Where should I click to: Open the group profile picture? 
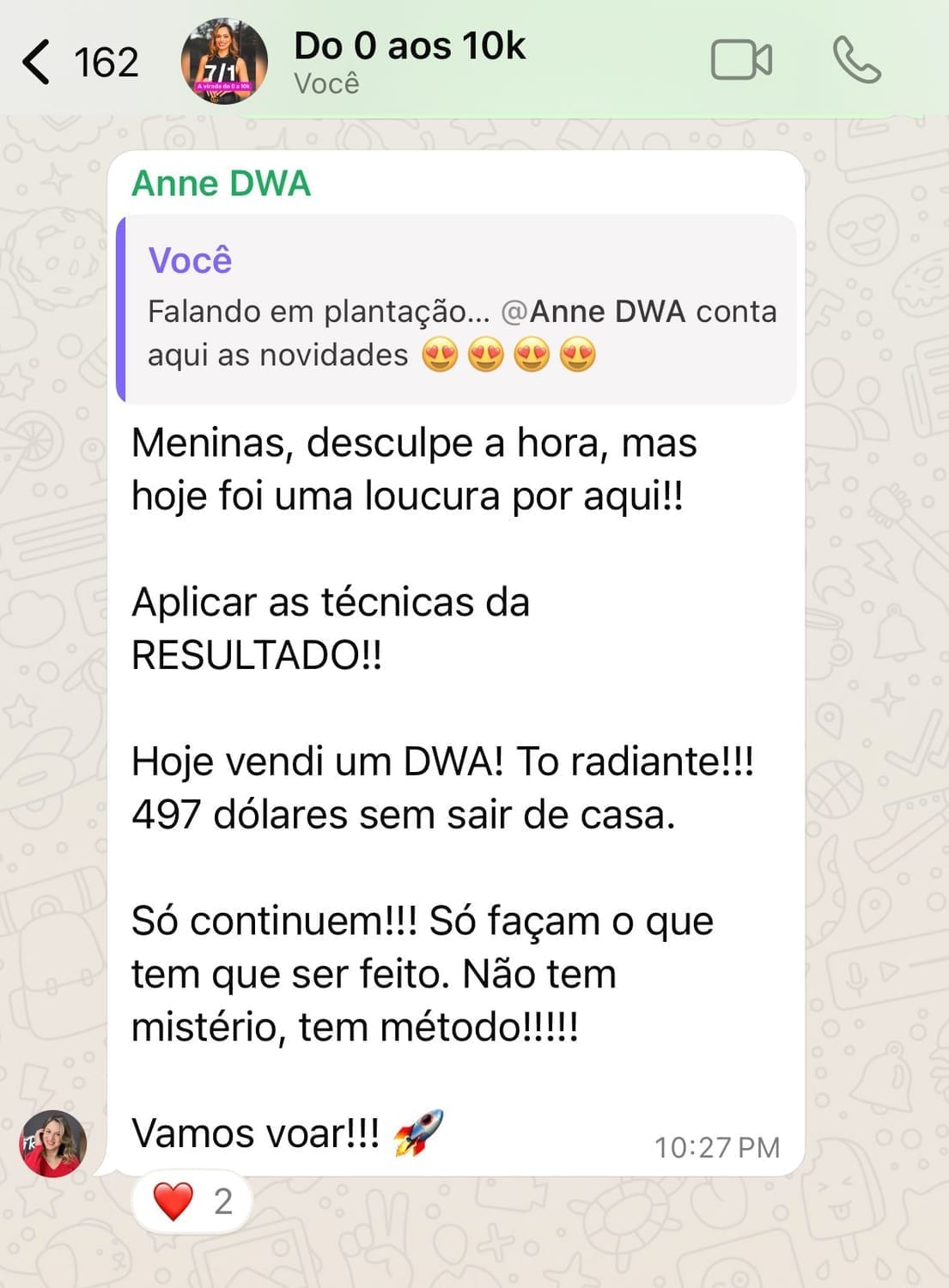[224, 62]
